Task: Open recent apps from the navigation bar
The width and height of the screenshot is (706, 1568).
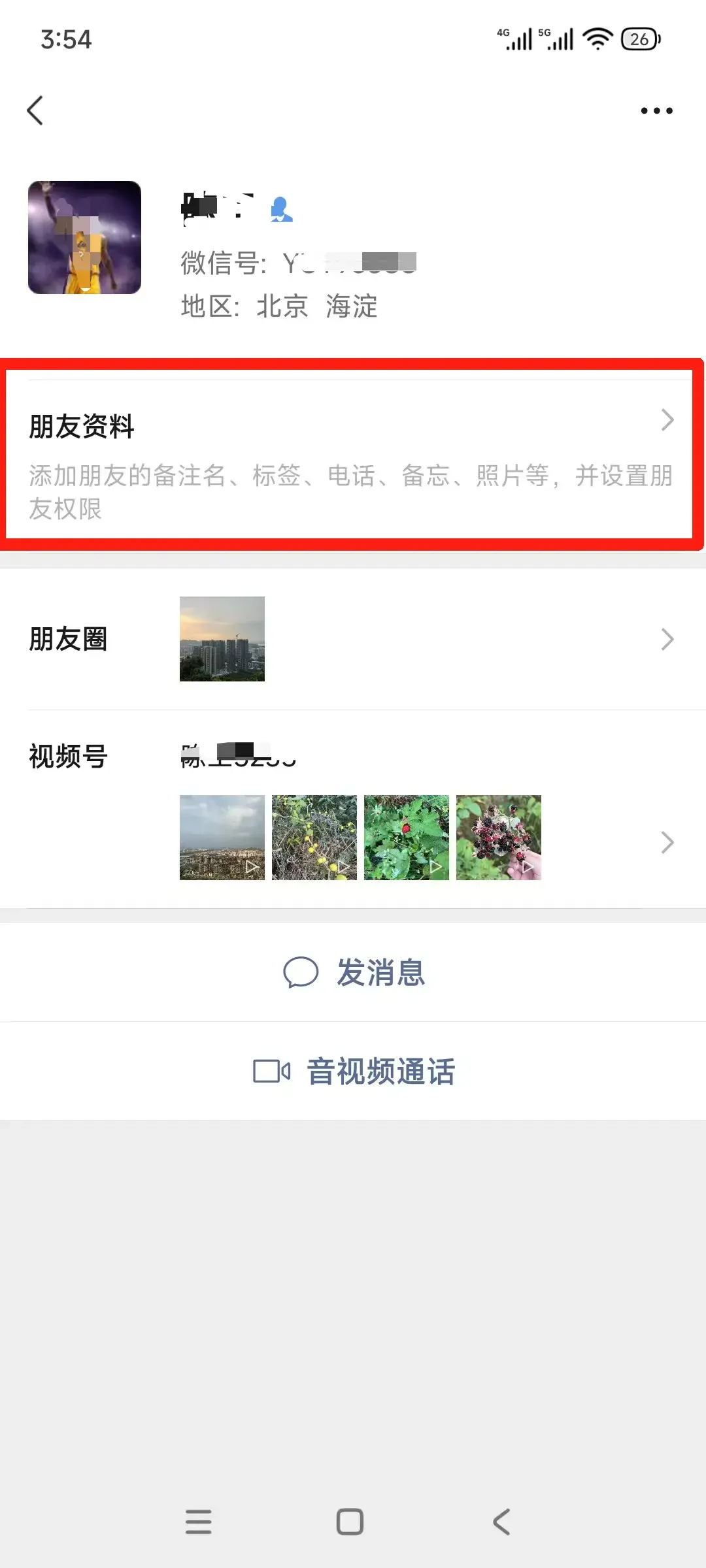Action: 199,1522
